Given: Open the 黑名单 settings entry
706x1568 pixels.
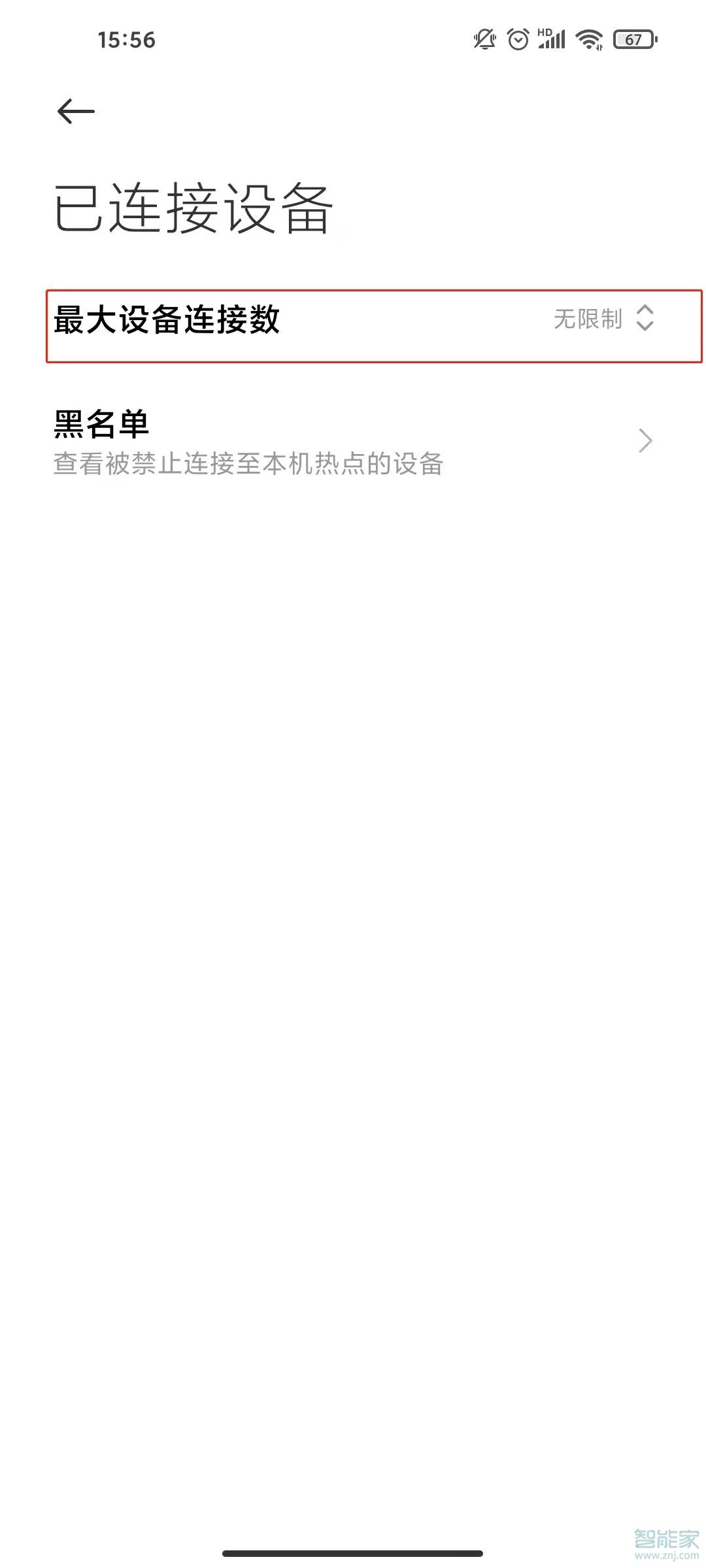Looking at the screenshot, I should coord(353,441).
